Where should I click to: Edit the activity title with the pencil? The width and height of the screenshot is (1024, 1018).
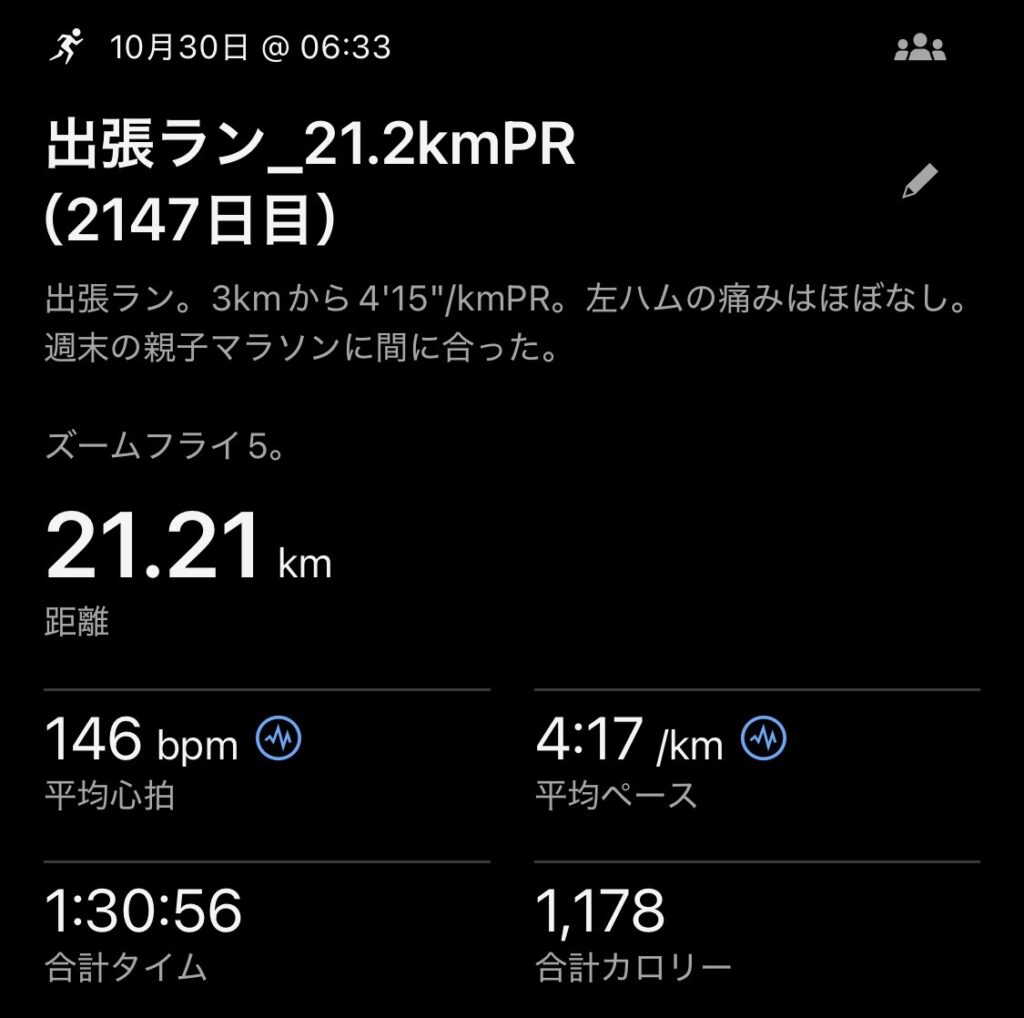[919, 182]
